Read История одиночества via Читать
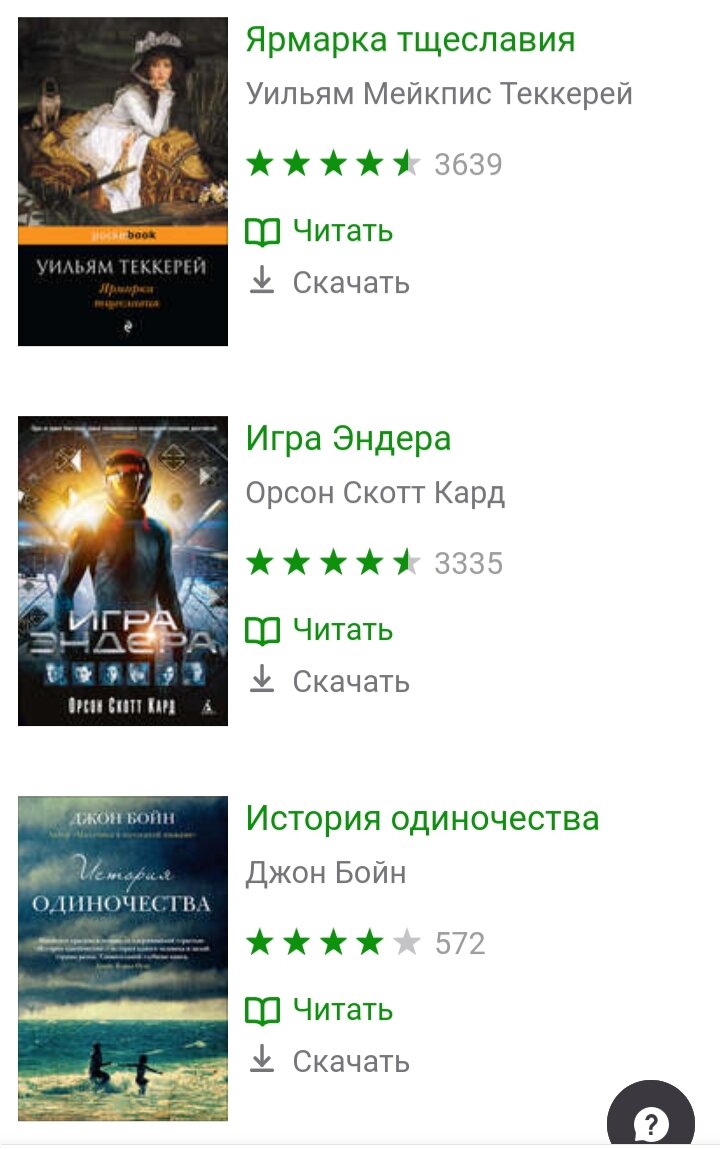720x1150 pixels. (320, 1011)
